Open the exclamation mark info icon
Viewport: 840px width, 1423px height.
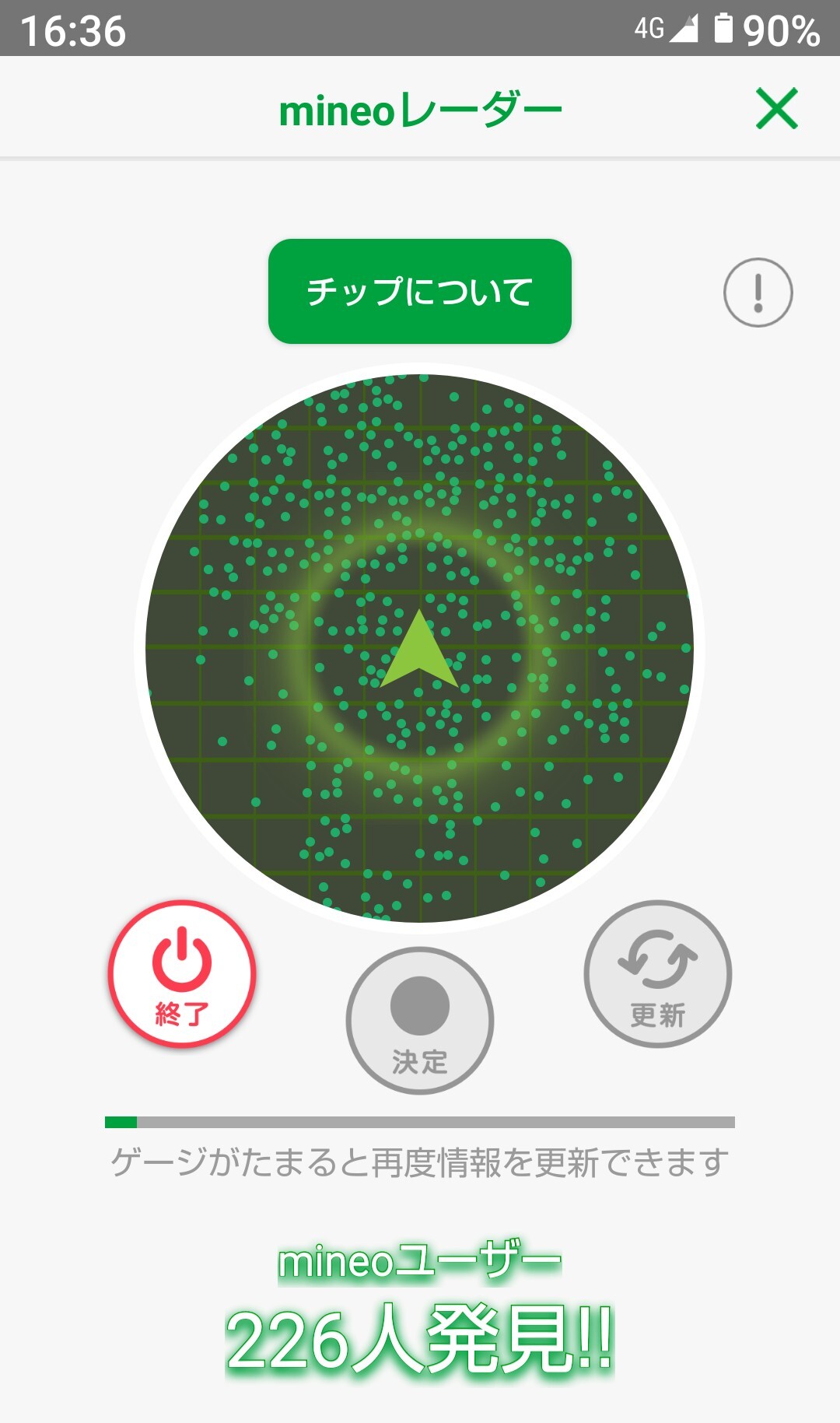758,293
